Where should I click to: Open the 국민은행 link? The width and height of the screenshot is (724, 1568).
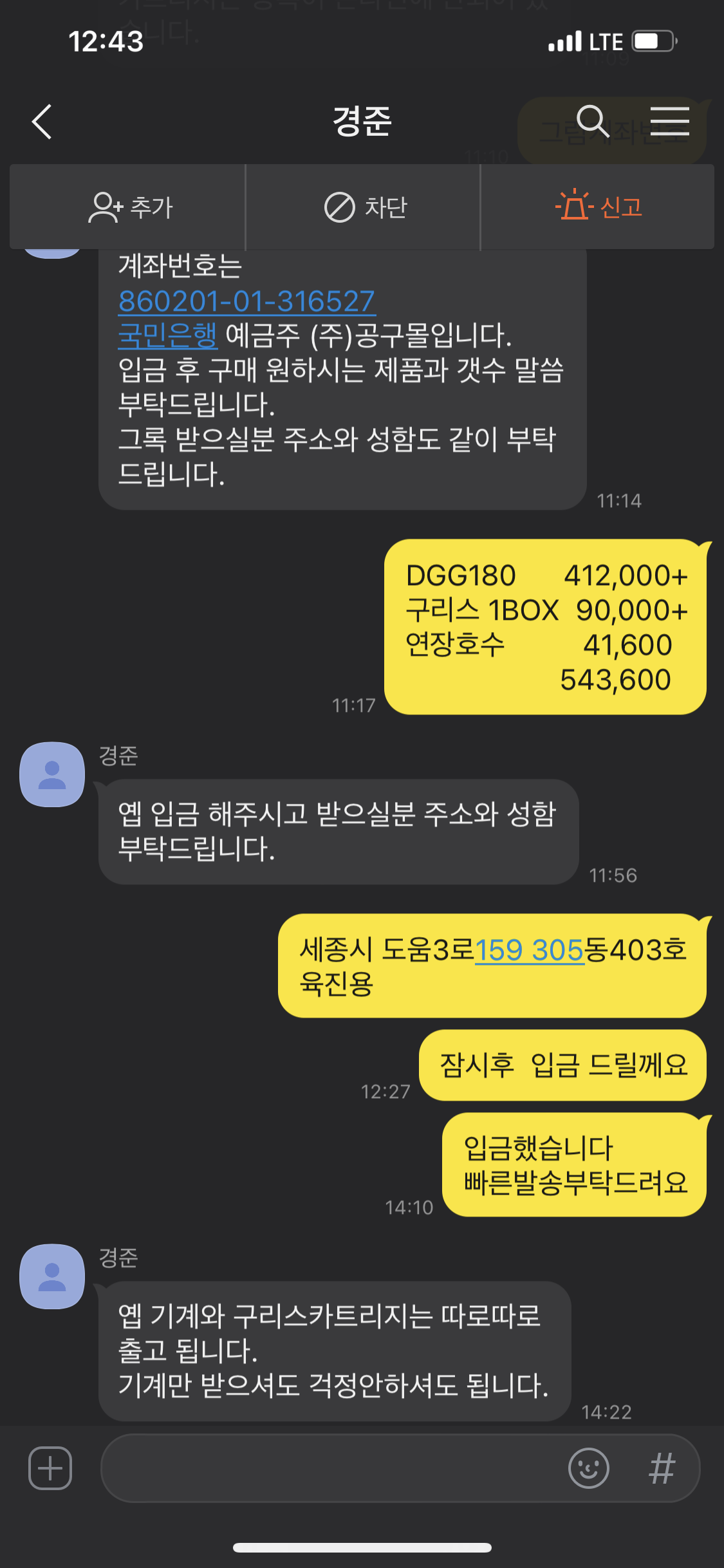coord(168,335)
